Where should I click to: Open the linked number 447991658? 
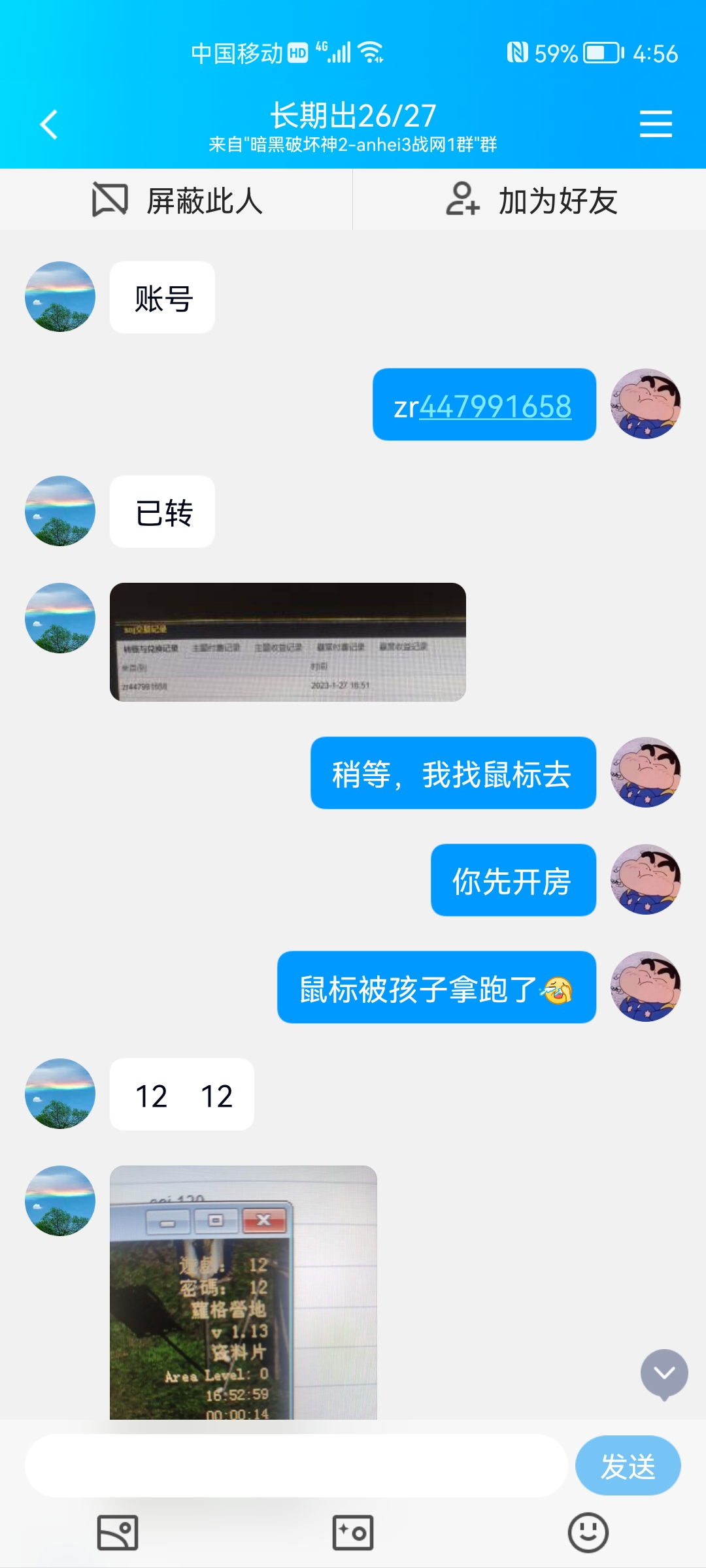click(496, 406)
